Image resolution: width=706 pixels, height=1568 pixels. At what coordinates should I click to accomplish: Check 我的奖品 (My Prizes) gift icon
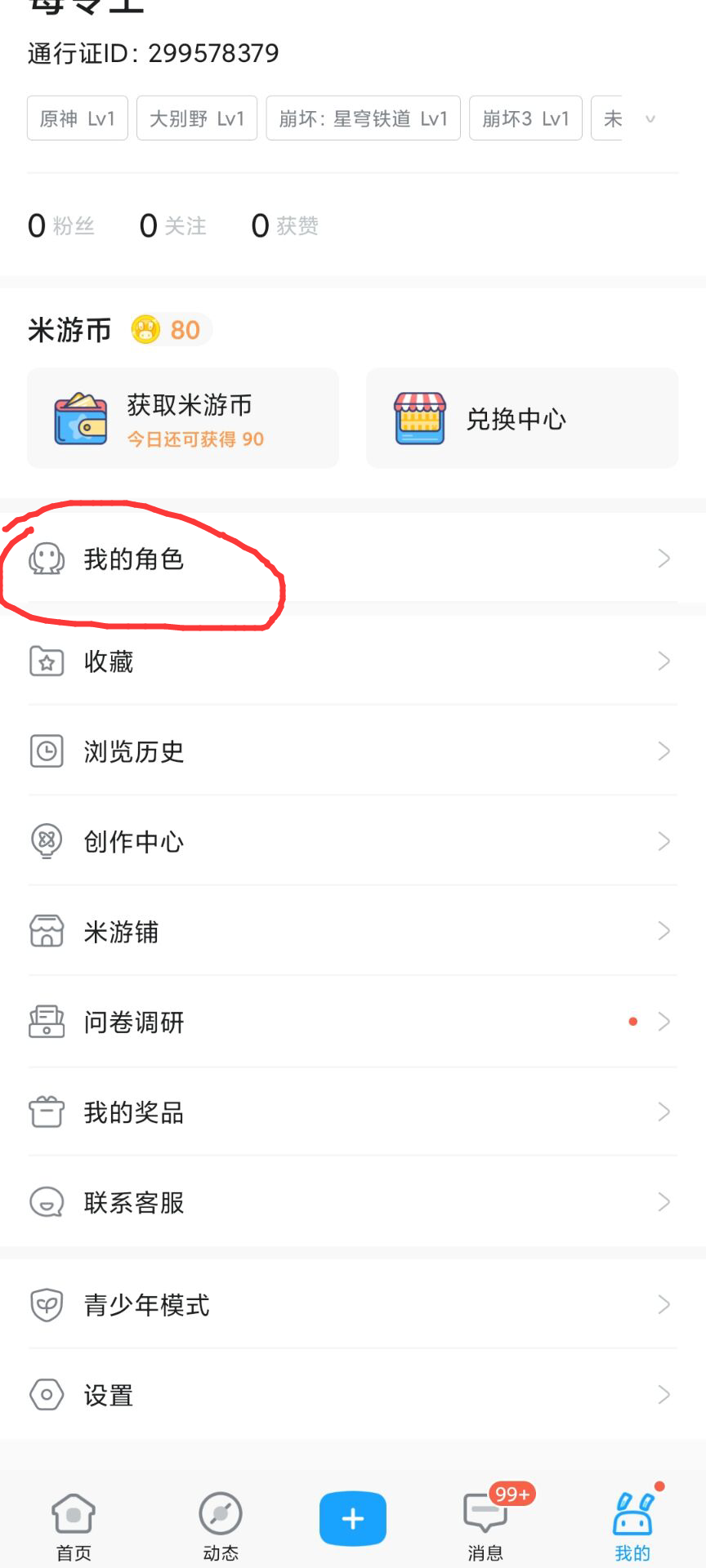coord(47,1111)
